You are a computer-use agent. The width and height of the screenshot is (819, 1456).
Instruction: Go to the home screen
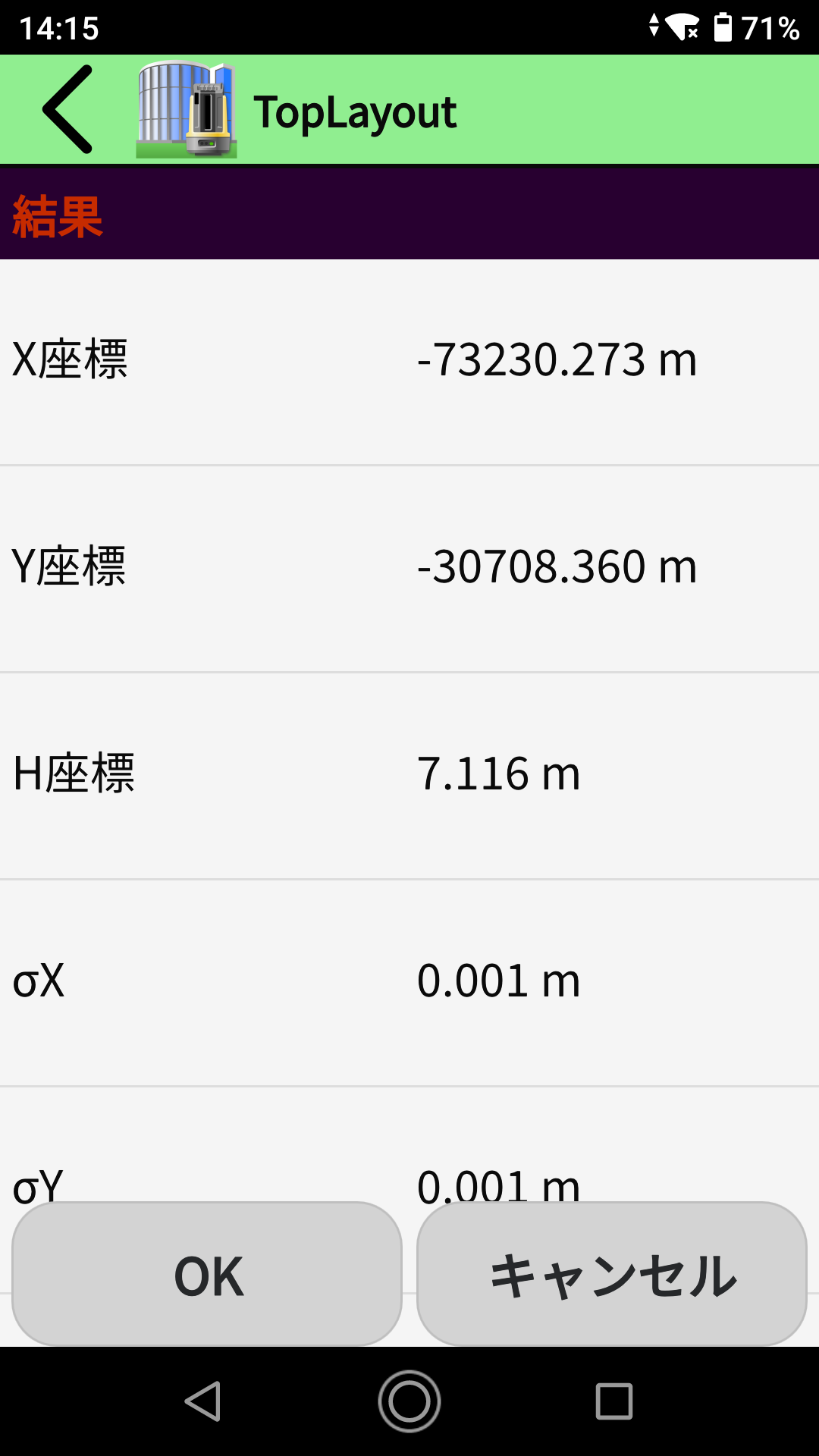pos(409,1401)
